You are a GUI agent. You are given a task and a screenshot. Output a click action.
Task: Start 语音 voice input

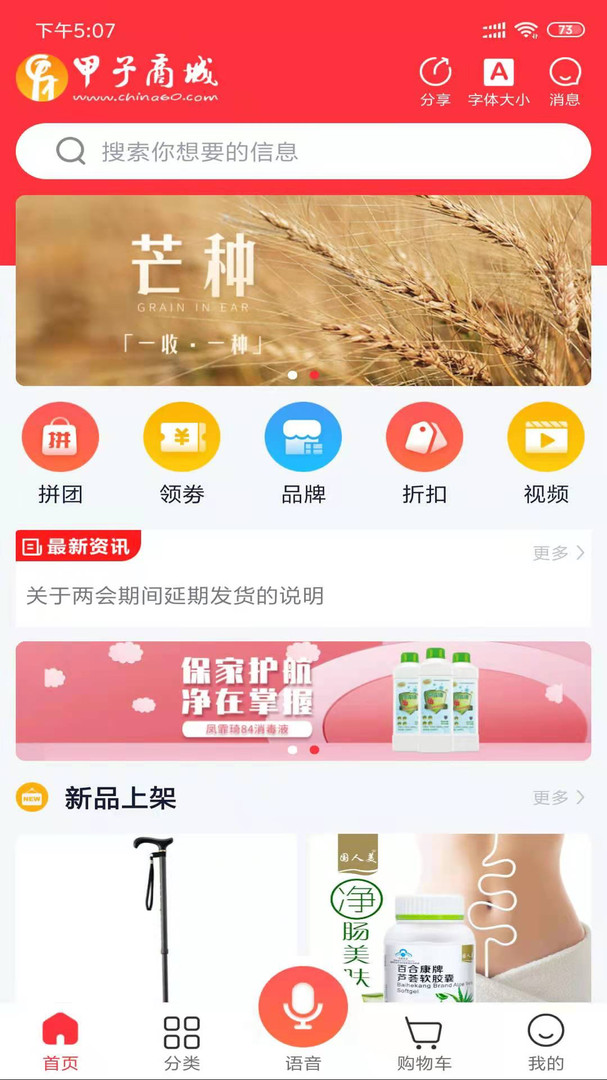(x=303, y=1019)
